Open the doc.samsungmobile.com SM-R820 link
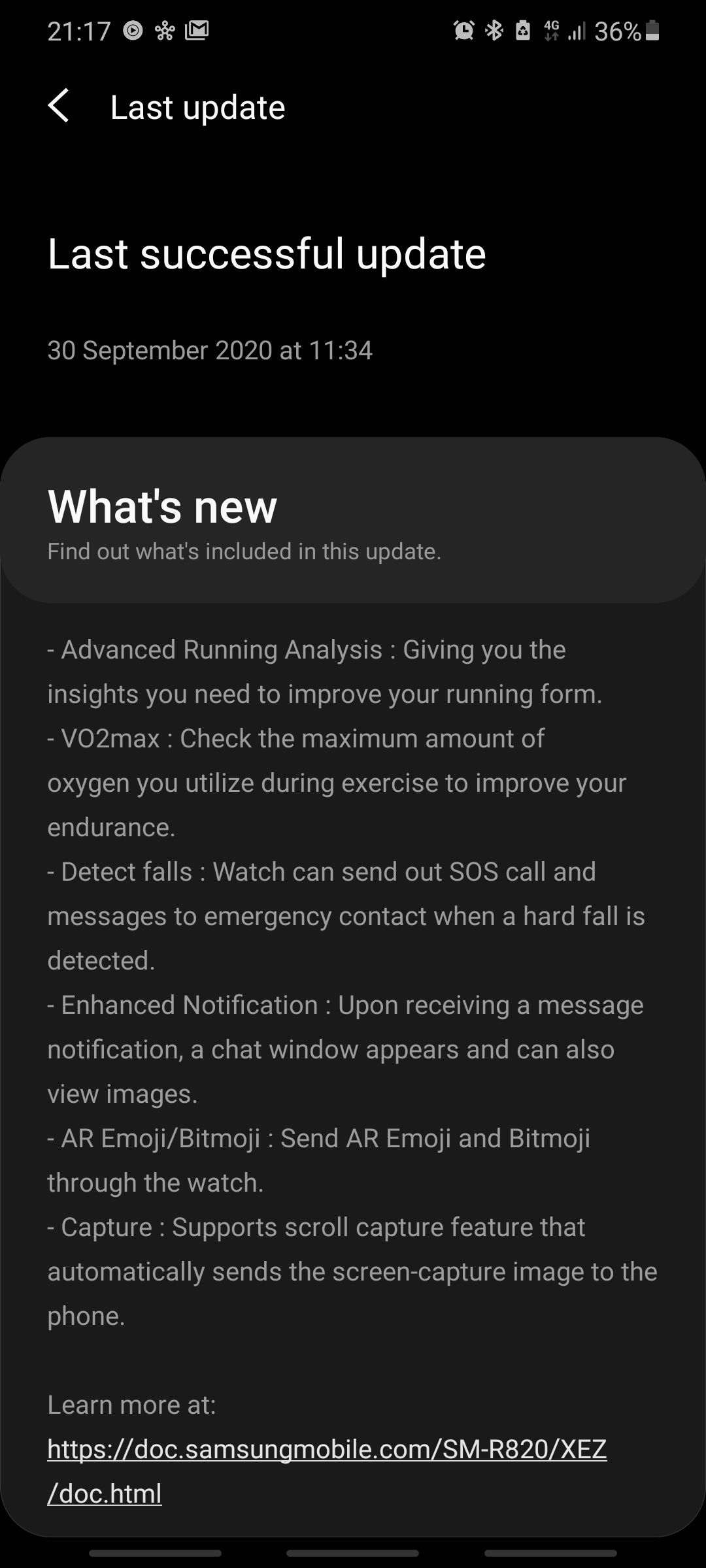The image size is (706, 1568). [x=327, y=1450]
